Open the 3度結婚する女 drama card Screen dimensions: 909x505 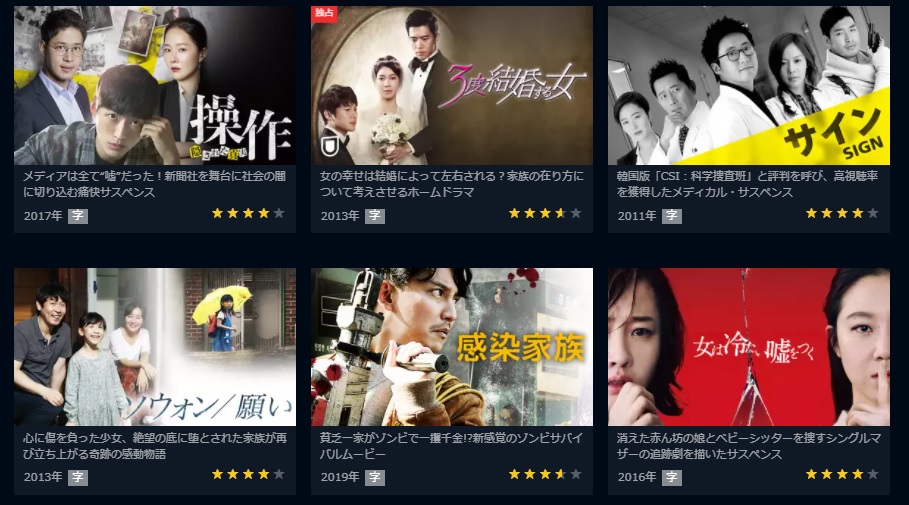click(451, 86)
